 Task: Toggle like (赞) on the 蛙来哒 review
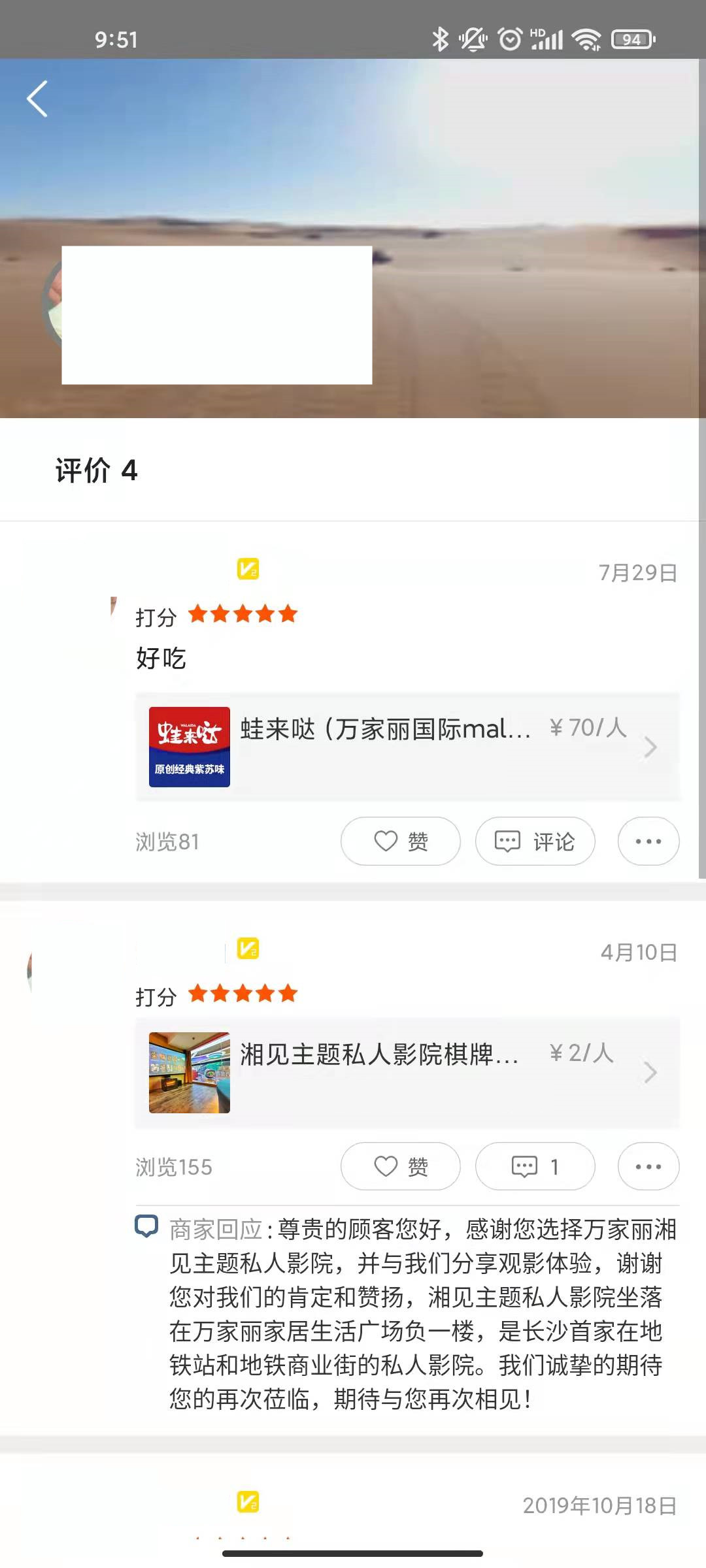(400, 841)
